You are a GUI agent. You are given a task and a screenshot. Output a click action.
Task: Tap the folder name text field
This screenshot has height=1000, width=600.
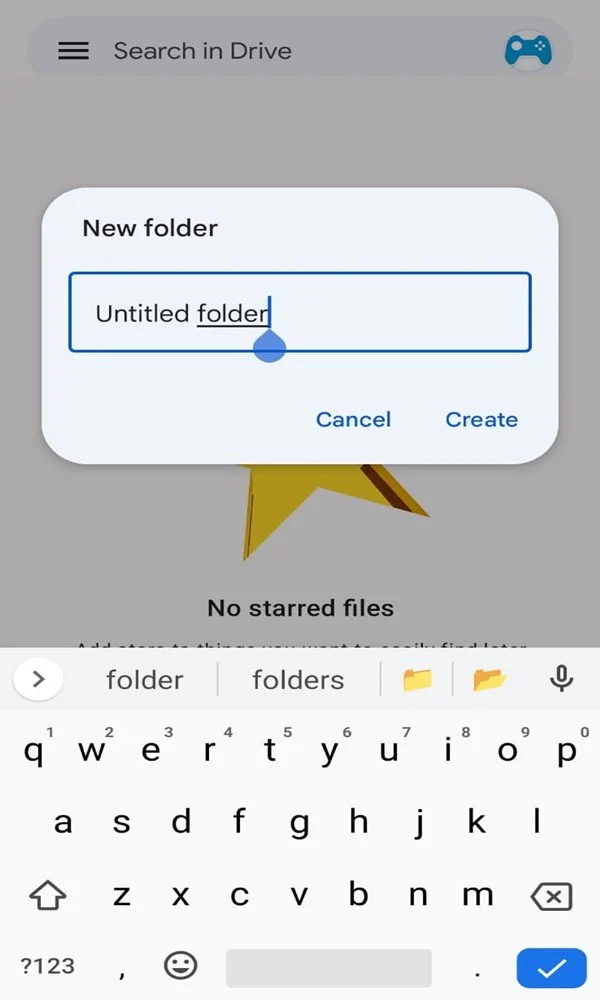pos(300,312)
